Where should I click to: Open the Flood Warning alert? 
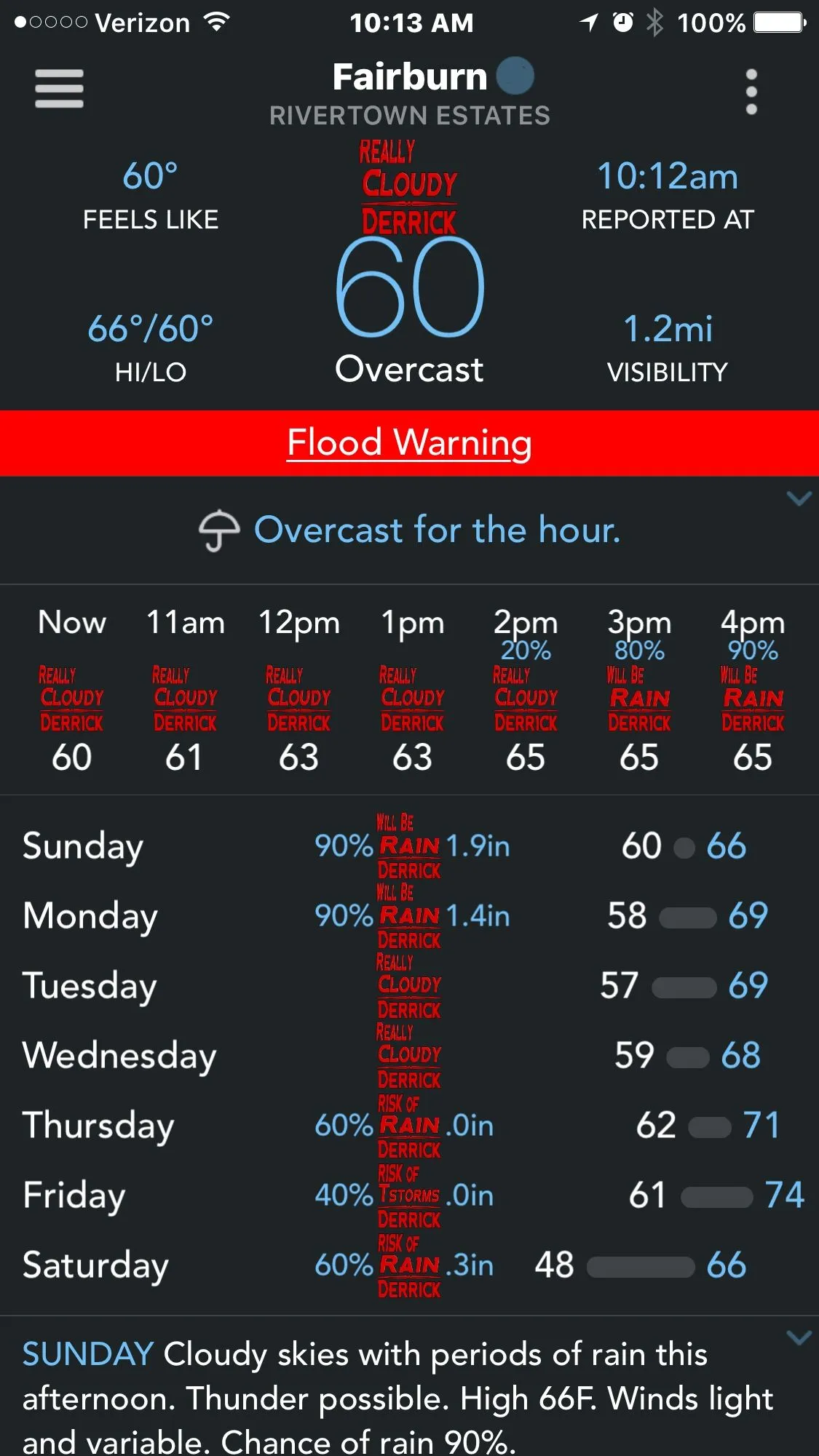[409, 443]
